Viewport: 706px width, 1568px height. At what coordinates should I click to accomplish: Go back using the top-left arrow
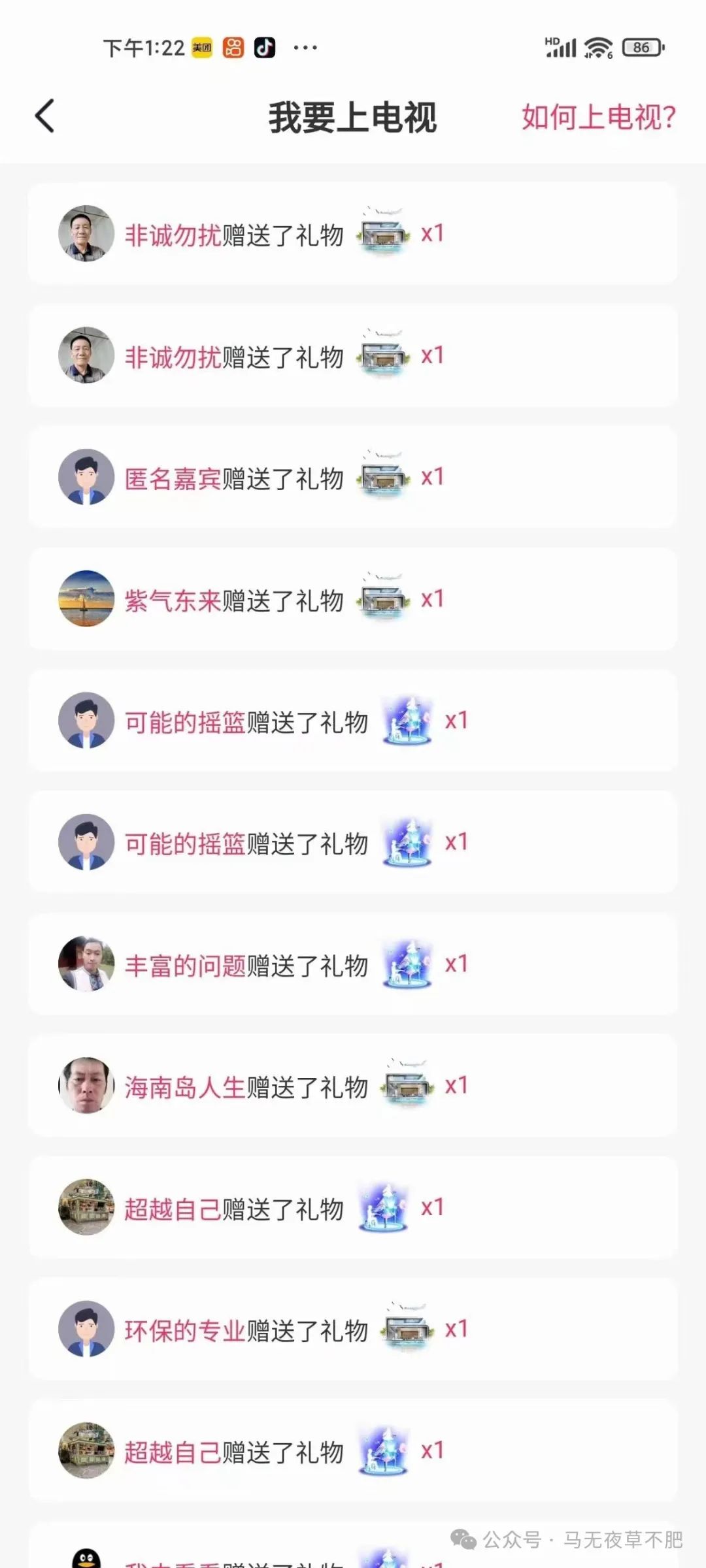pos(44,116)
